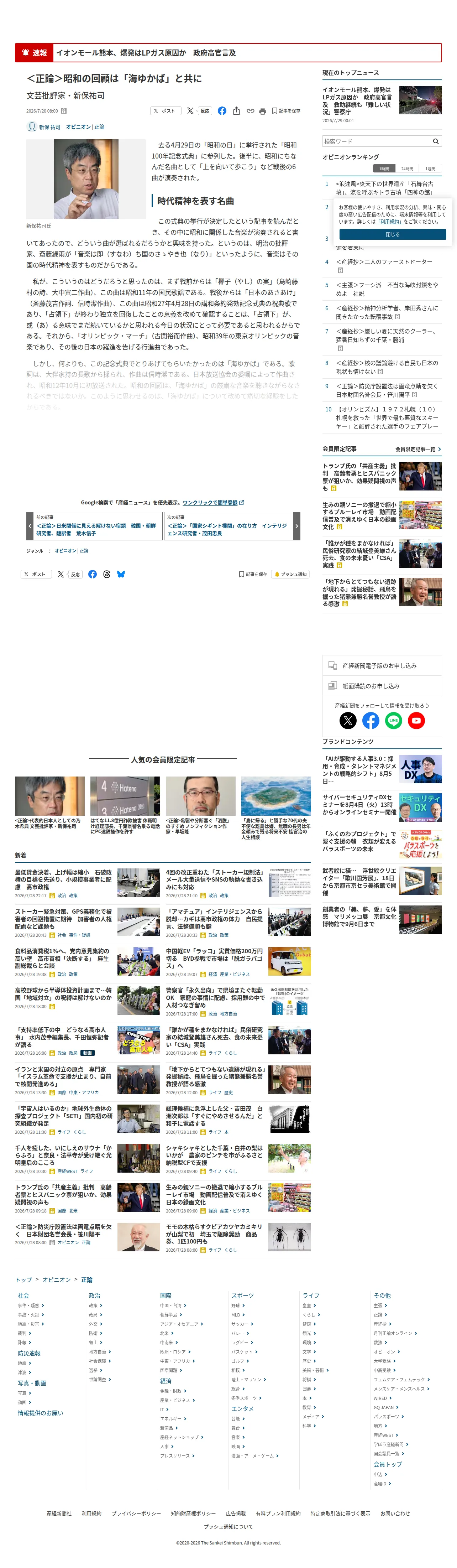The image size is (457, 1568).
Task: Switch ranking to 1週間 tab
Action: (430, 168)
